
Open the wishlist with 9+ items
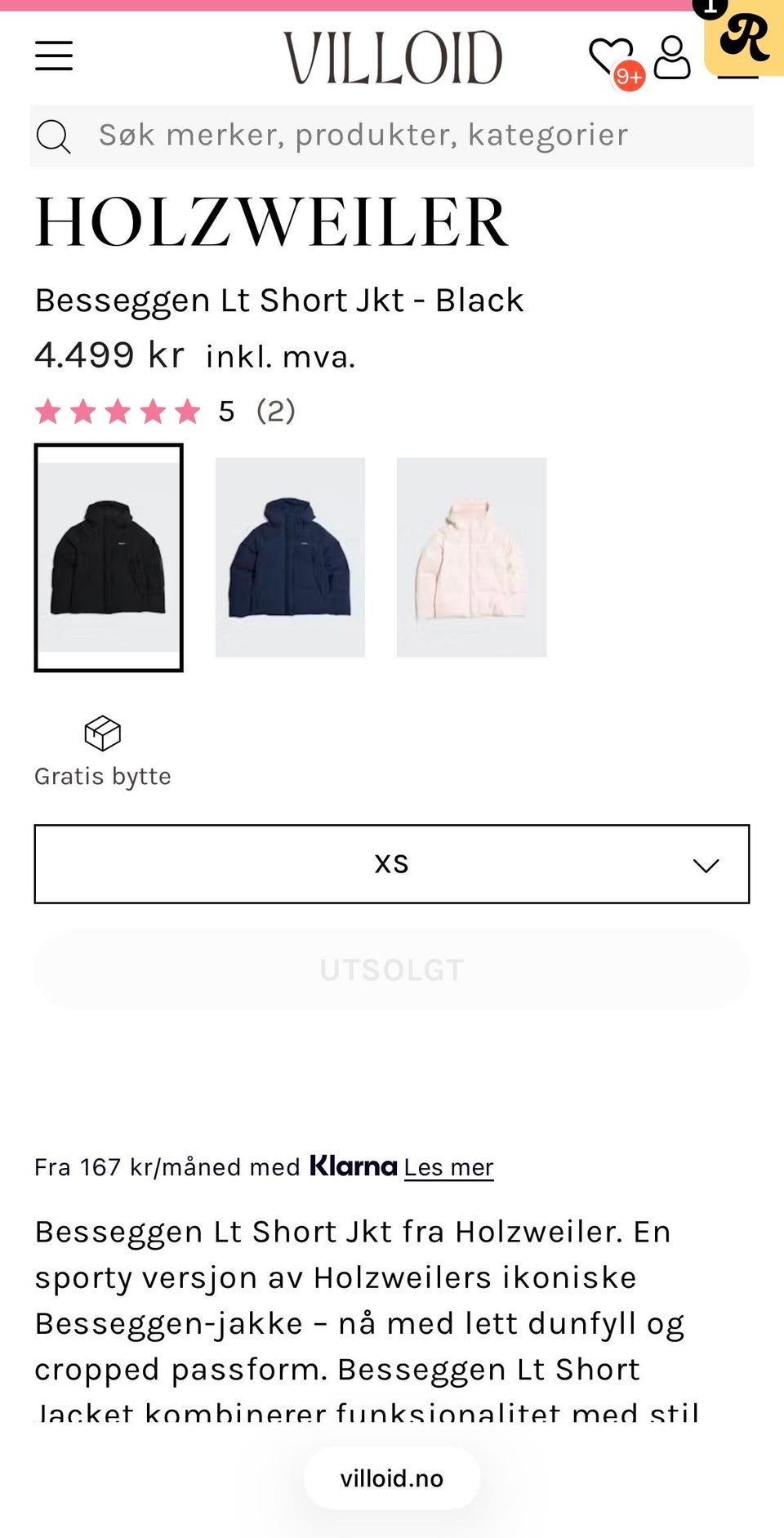pyautogui.click(x=611, y=54)
